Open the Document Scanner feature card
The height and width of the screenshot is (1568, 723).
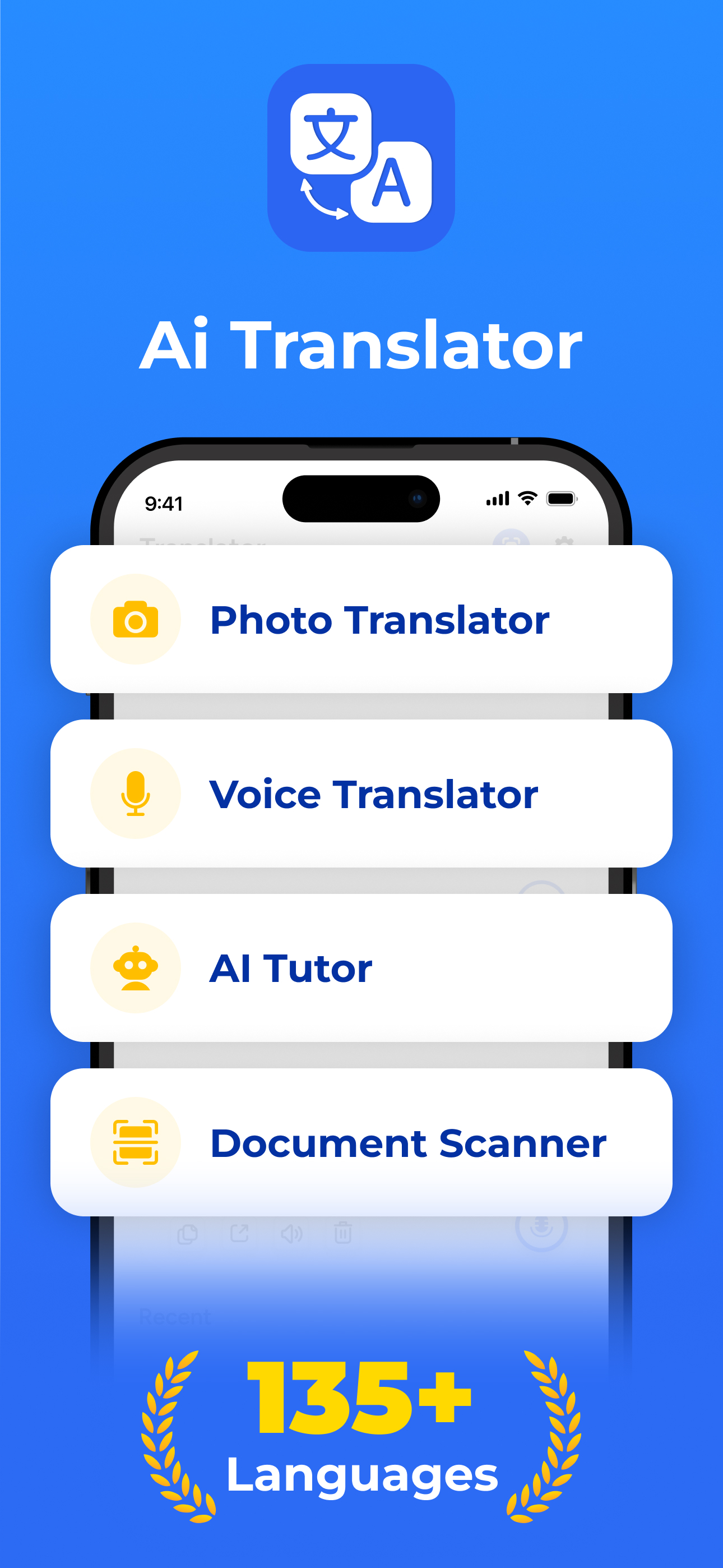click(361, 1142)
